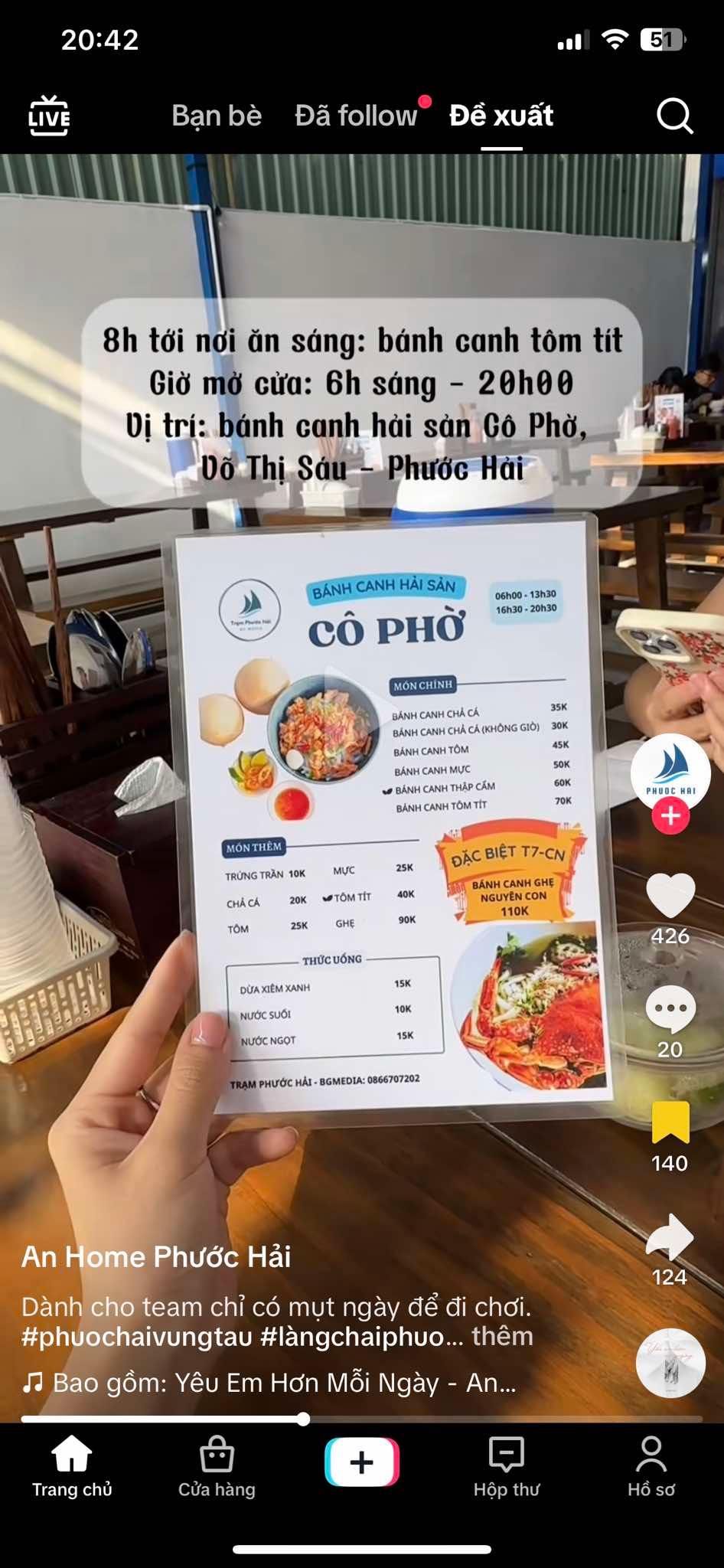Image resolution: width=724 pixels, height=1568 pixels.
Task: Share this video
Action: (670, 1236)
